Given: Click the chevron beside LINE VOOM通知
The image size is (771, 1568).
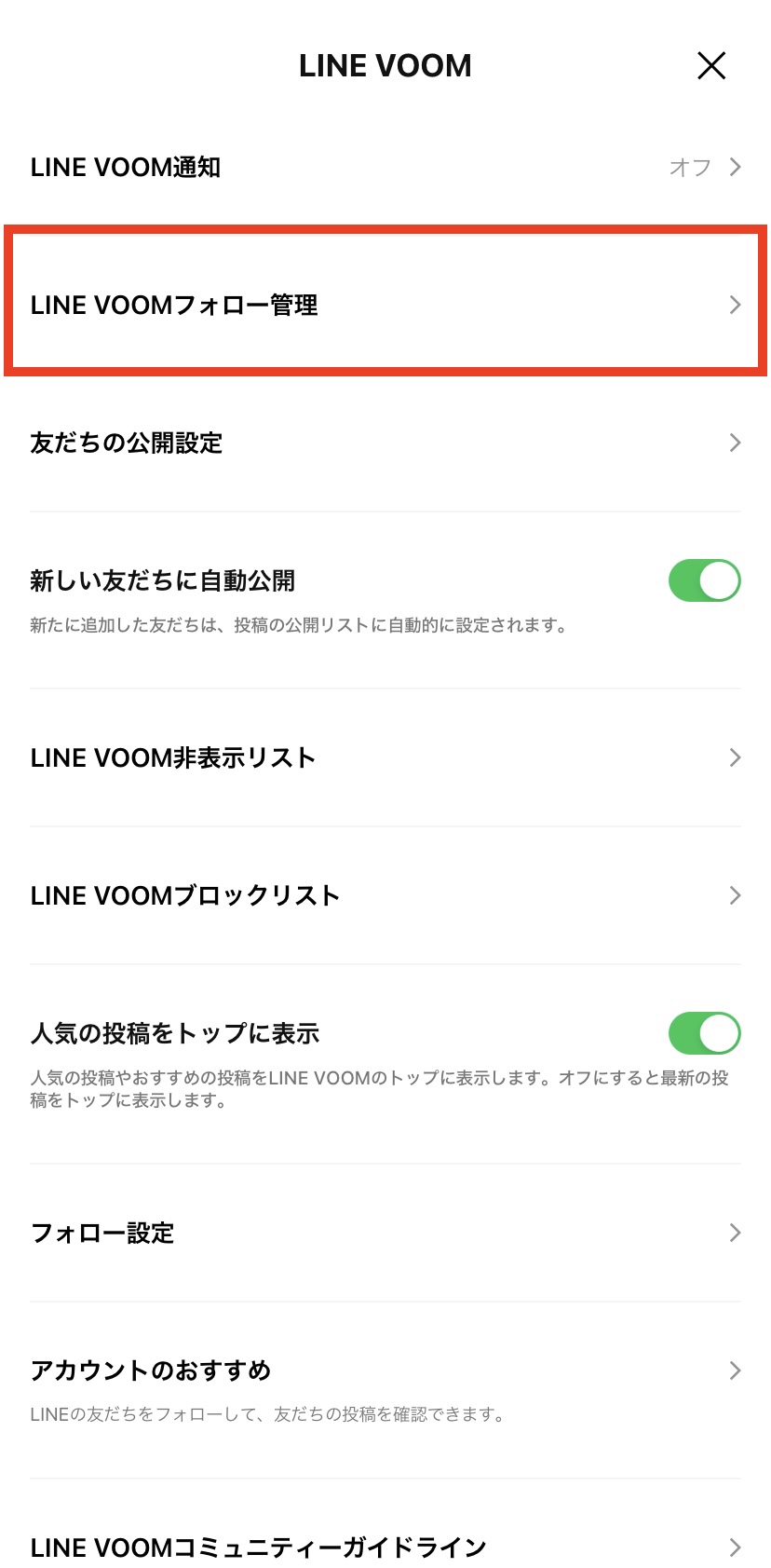Looking at the screenshot, I should click(736, 167).
